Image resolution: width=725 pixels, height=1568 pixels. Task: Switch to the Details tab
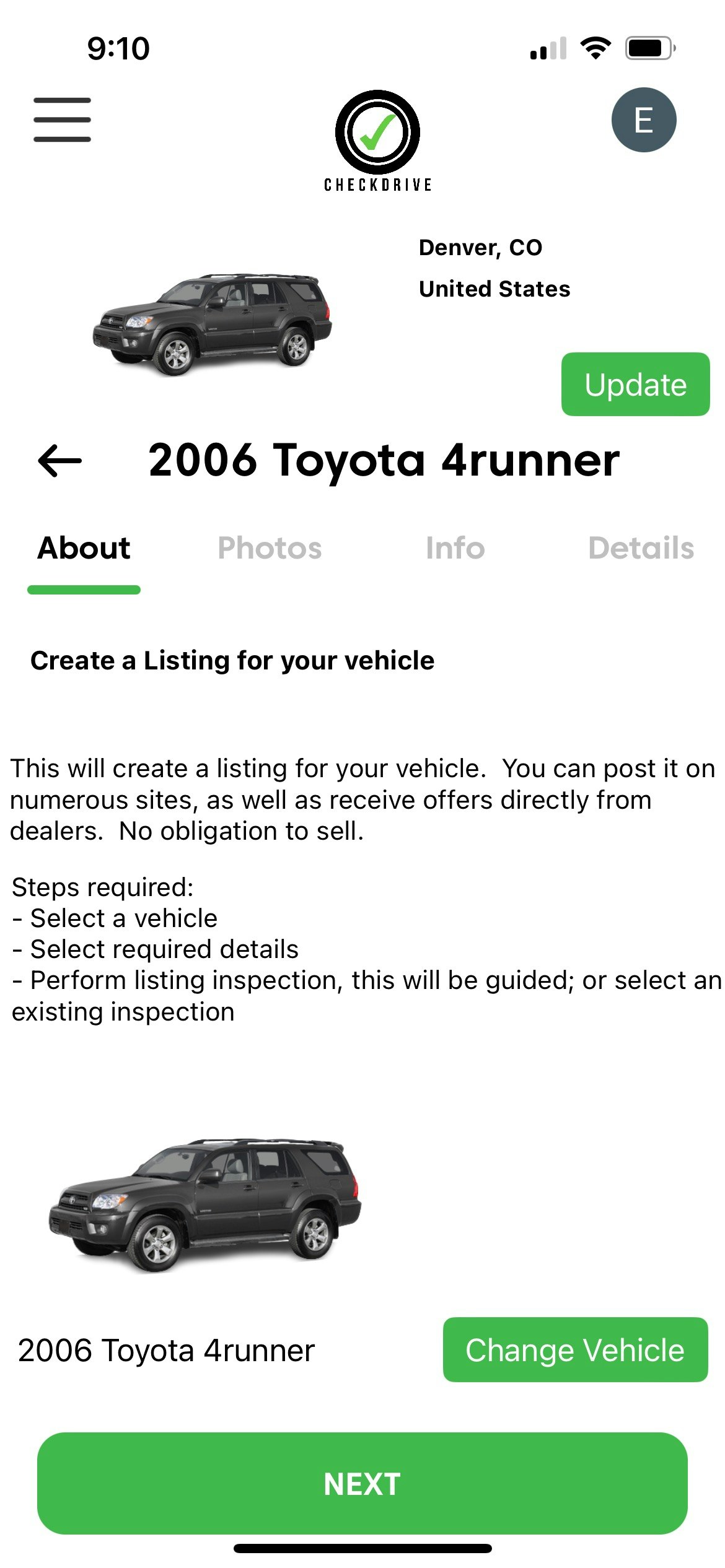pos(641,549)
